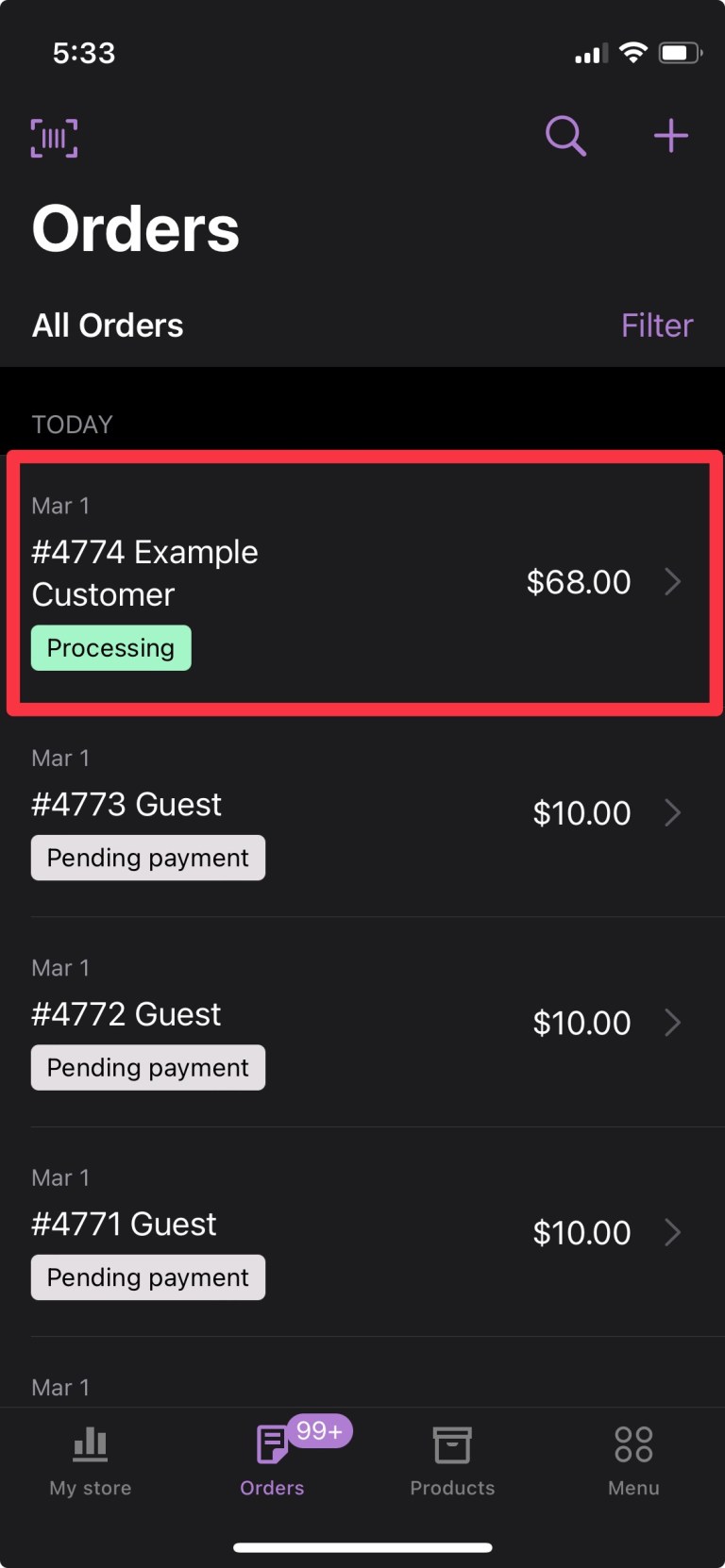Screen dimensions: 725x1568
Task: Open the Menu tab
Action: (x=633, y=1460)
